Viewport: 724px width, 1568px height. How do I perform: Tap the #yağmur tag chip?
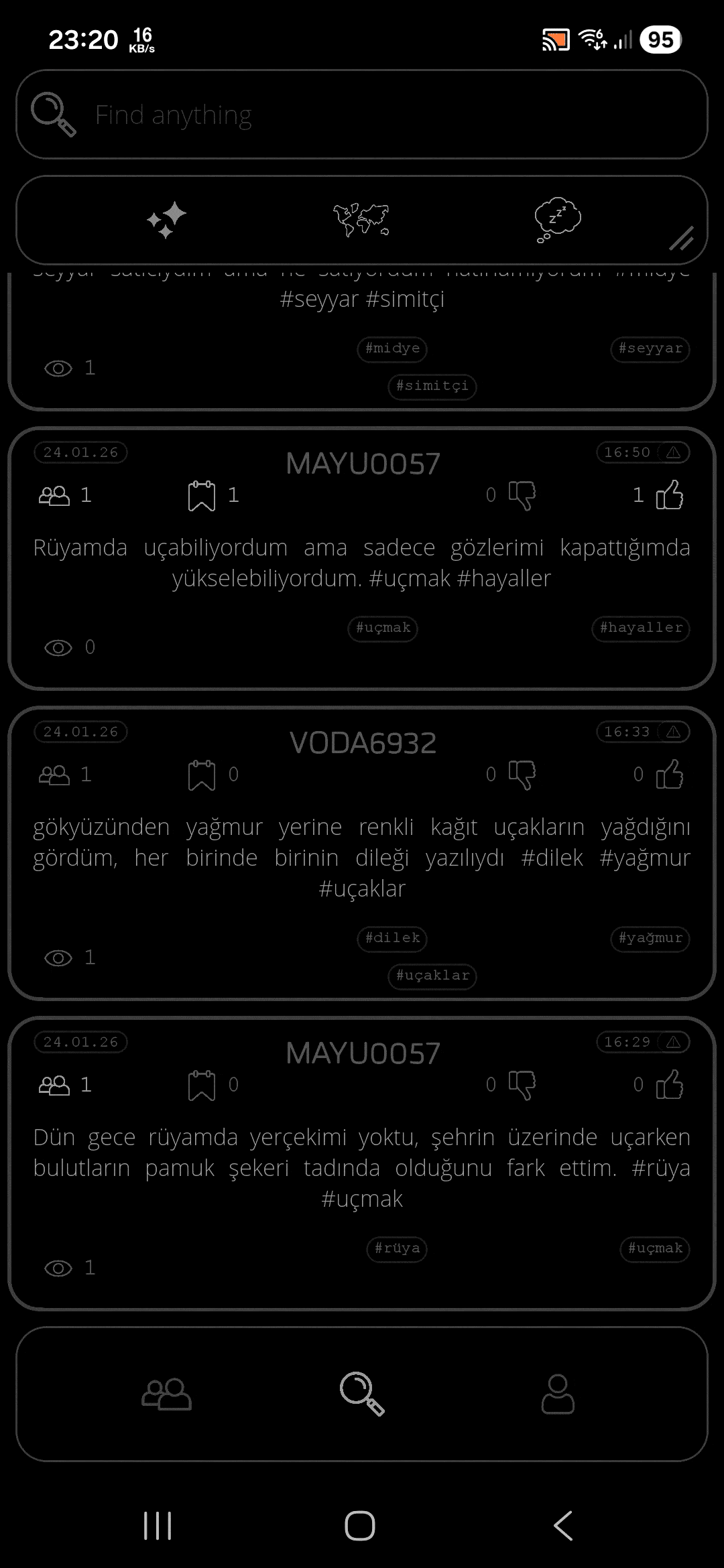click(x=650, y=938)
